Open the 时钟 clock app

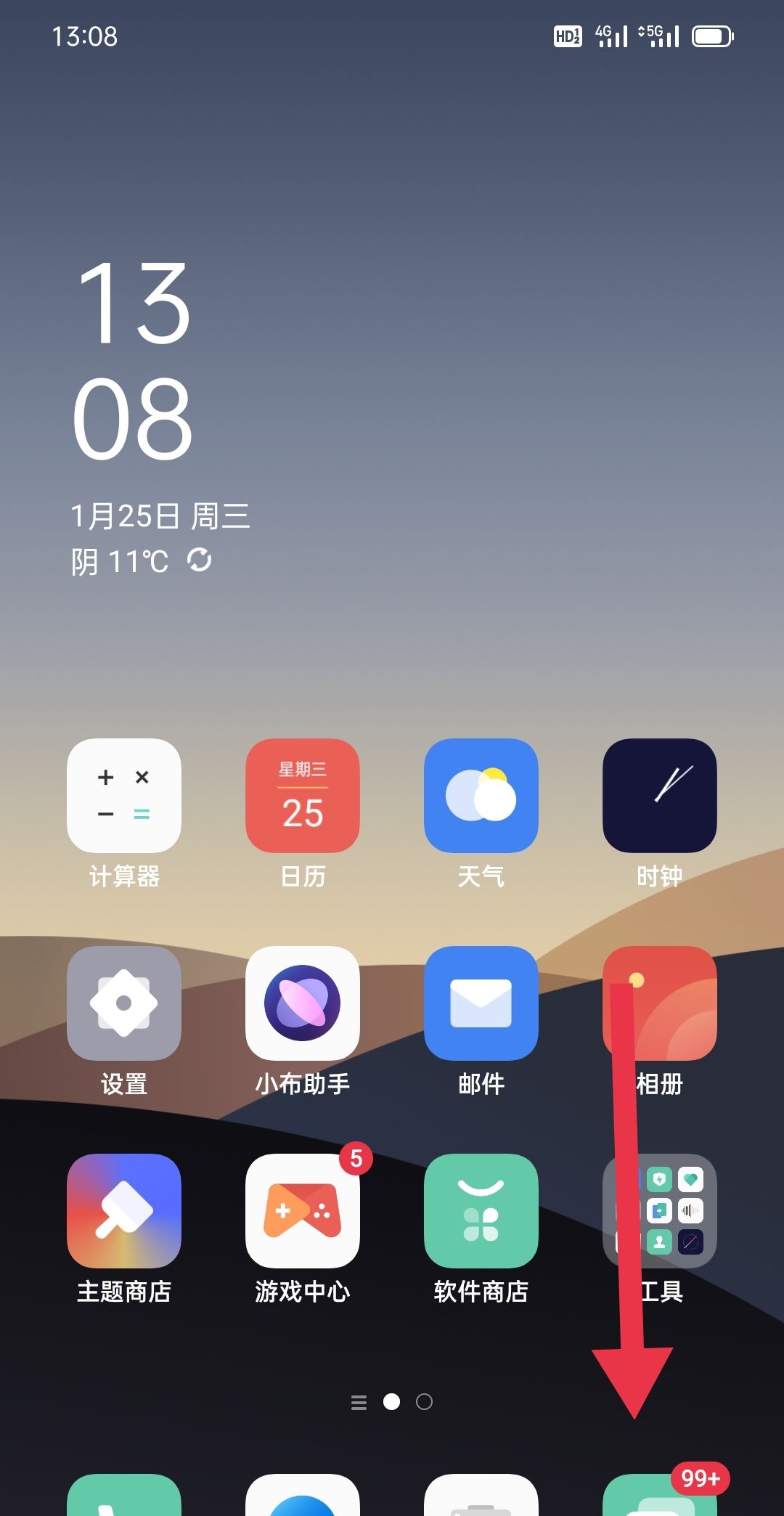point(660,796)
